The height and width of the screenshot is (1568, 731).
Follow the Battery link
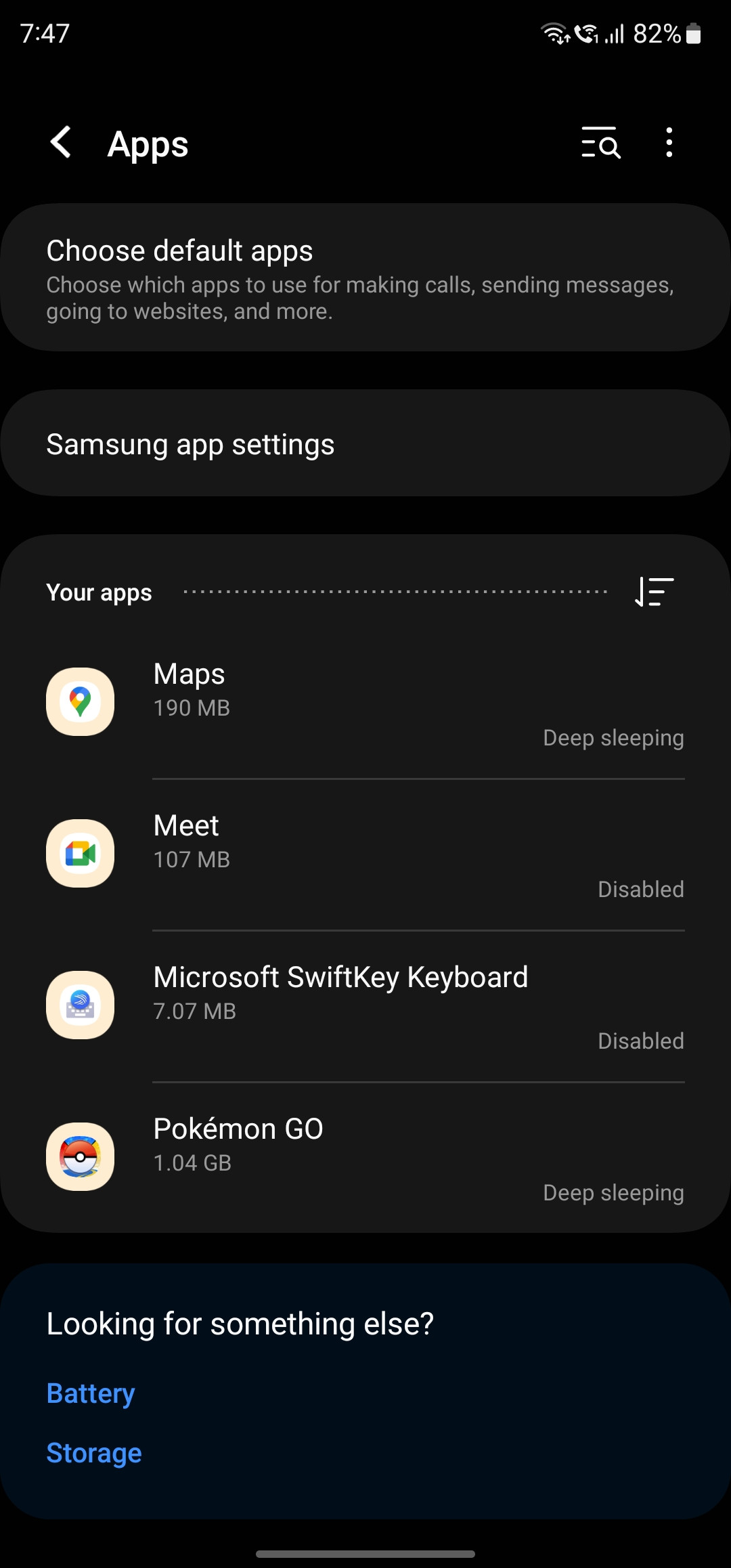pos(91,1393)
